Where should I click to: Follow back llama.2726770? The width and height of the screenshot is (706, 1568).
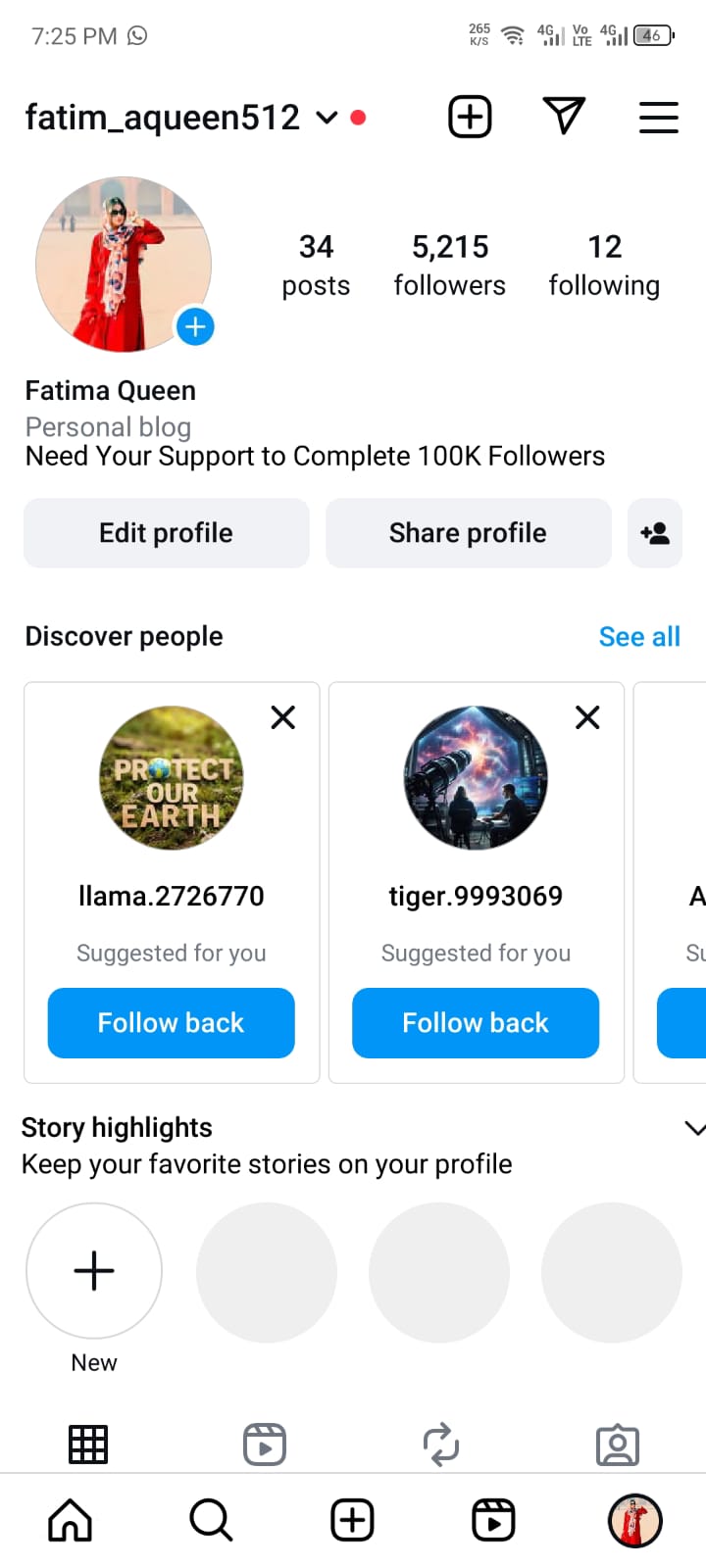[x=172, y=1023]
